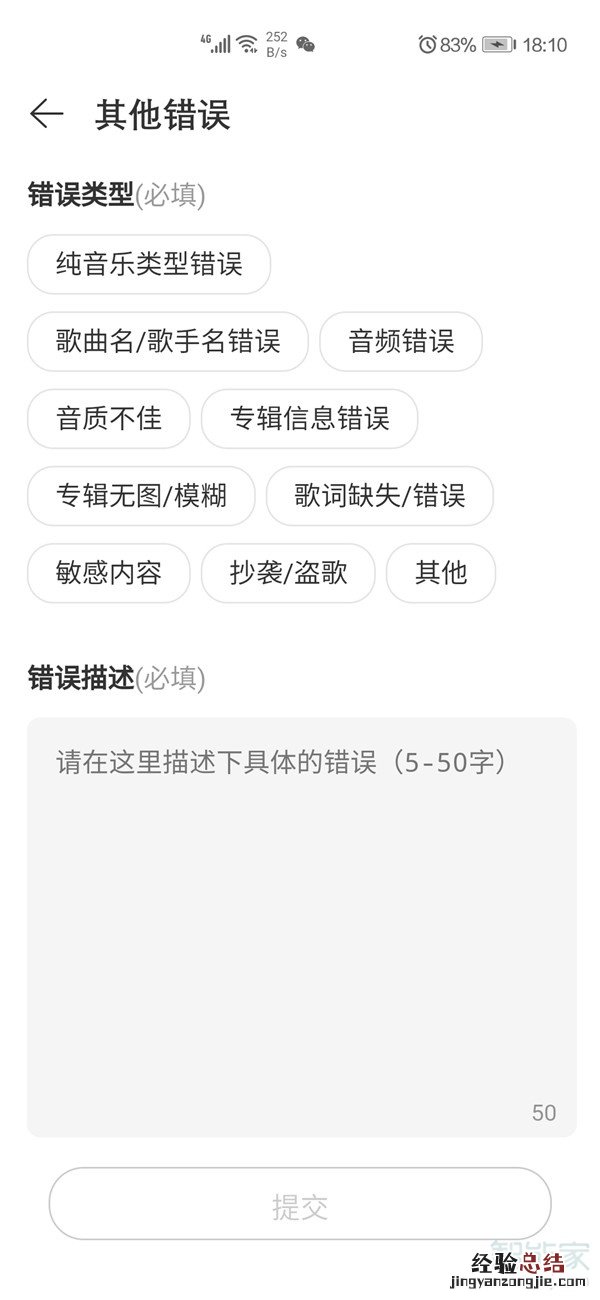Submit the report with 提交 button

[300, 1204]
